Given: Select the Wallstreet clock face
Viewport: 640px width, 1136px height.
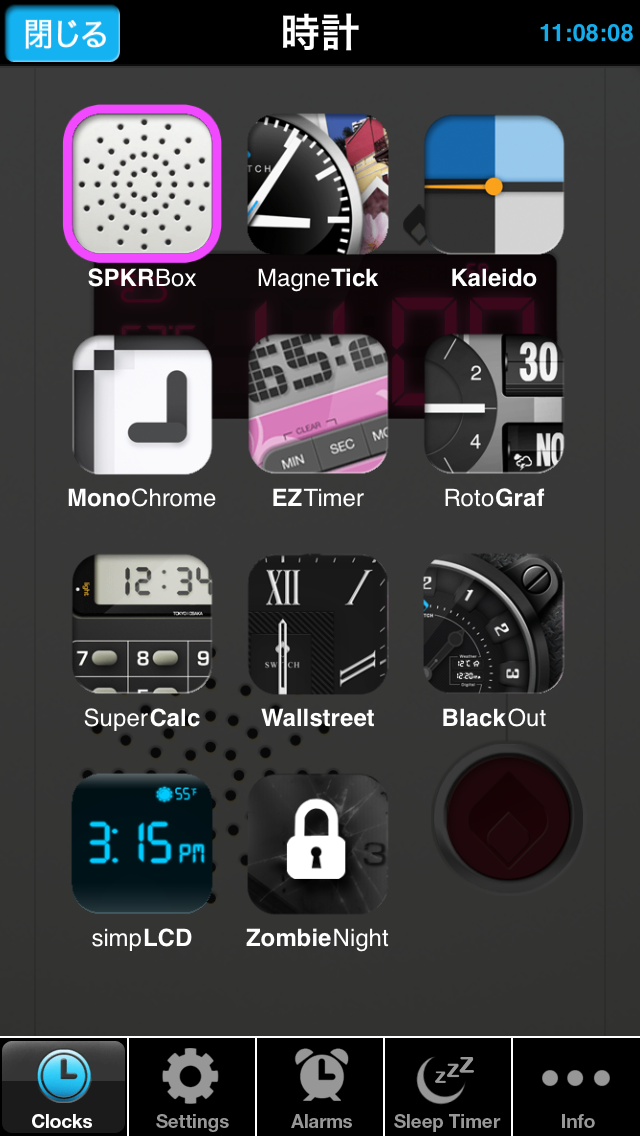Looking at the screenshot, I should [x=318, y=625].
